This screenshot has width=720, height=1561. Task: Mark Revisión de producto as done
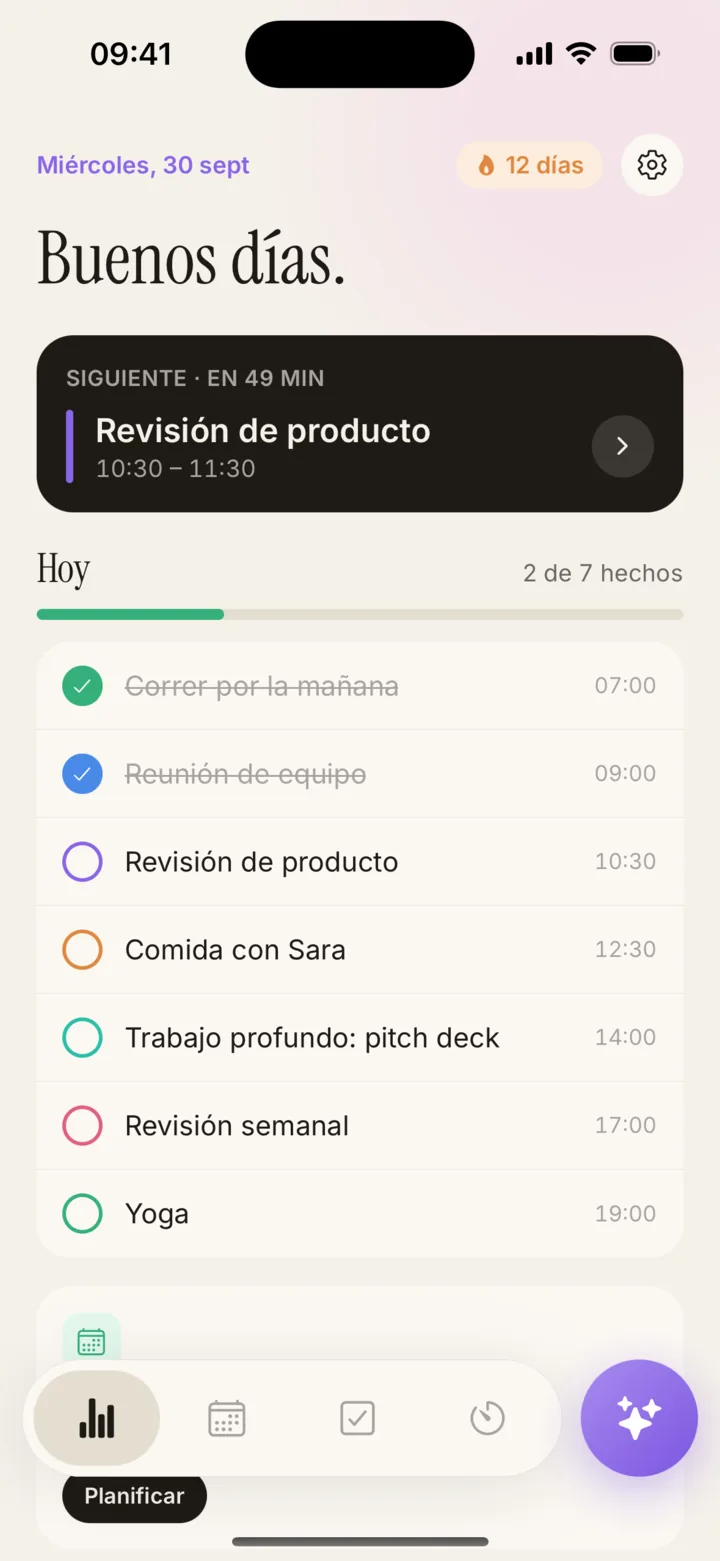click(82, 862)
